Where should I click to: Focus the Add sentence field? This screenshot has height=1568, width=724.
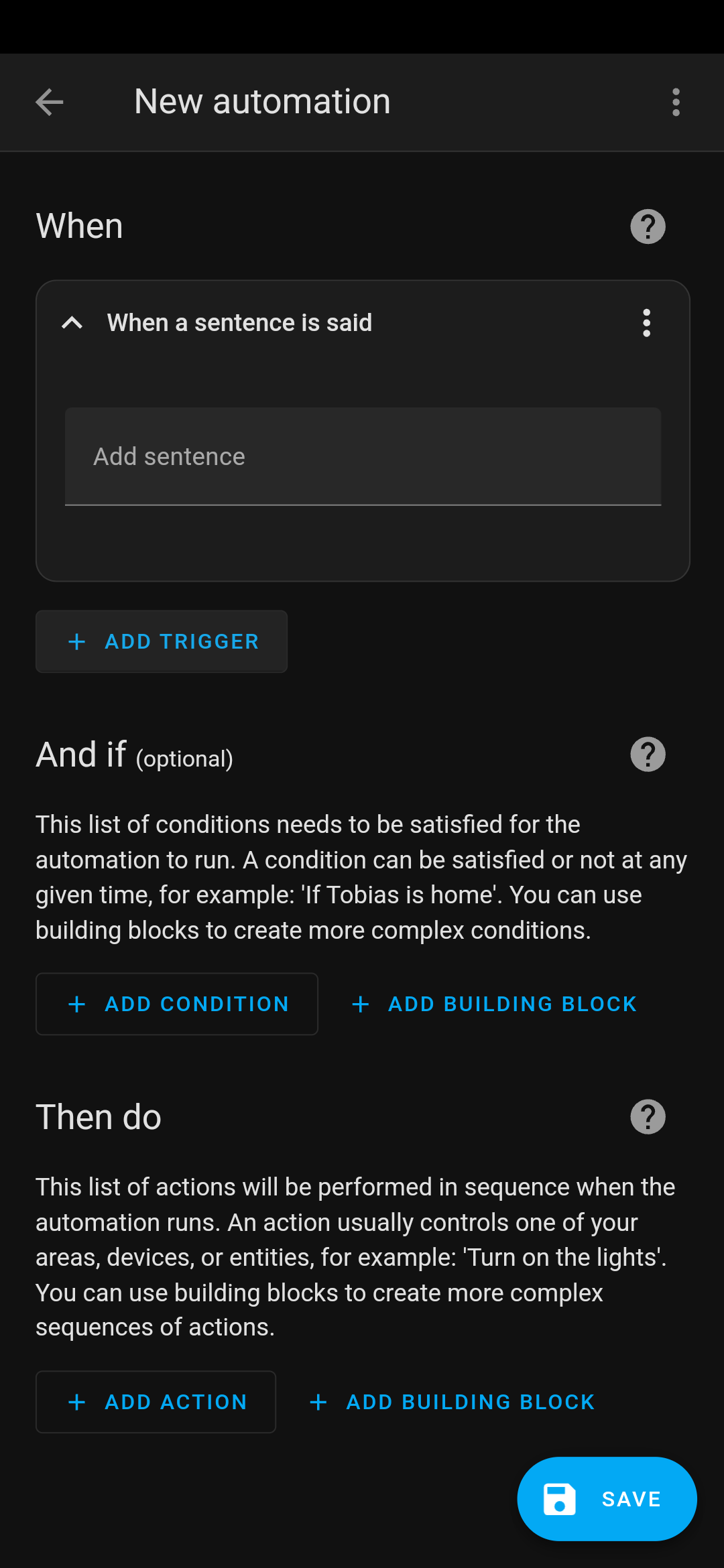(x=363, y=456)
